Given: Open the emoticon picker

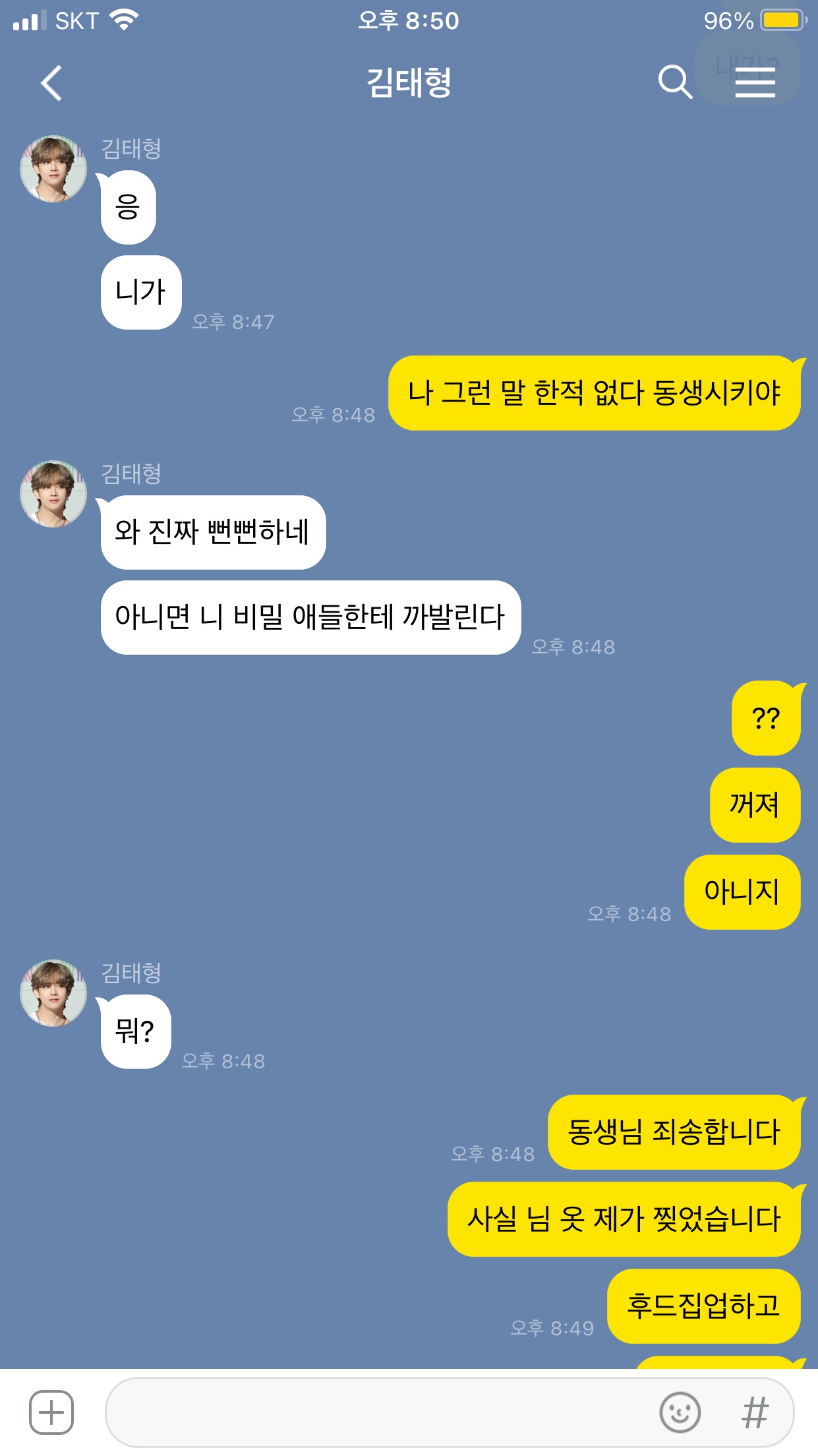Looking at the screenshot, I should 680,1412.
